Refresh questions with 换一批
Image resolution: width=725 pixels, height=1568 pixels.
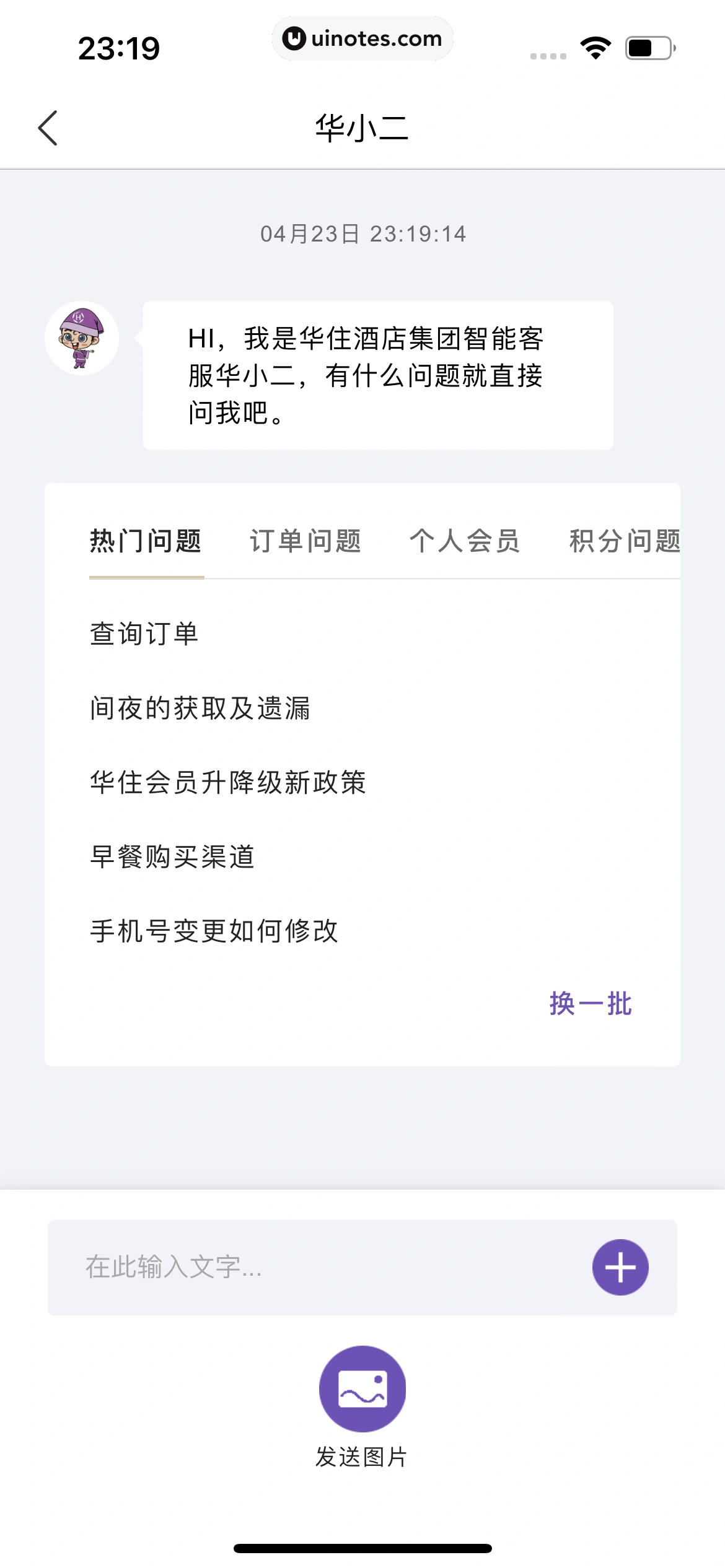[x=590, y=1004]
